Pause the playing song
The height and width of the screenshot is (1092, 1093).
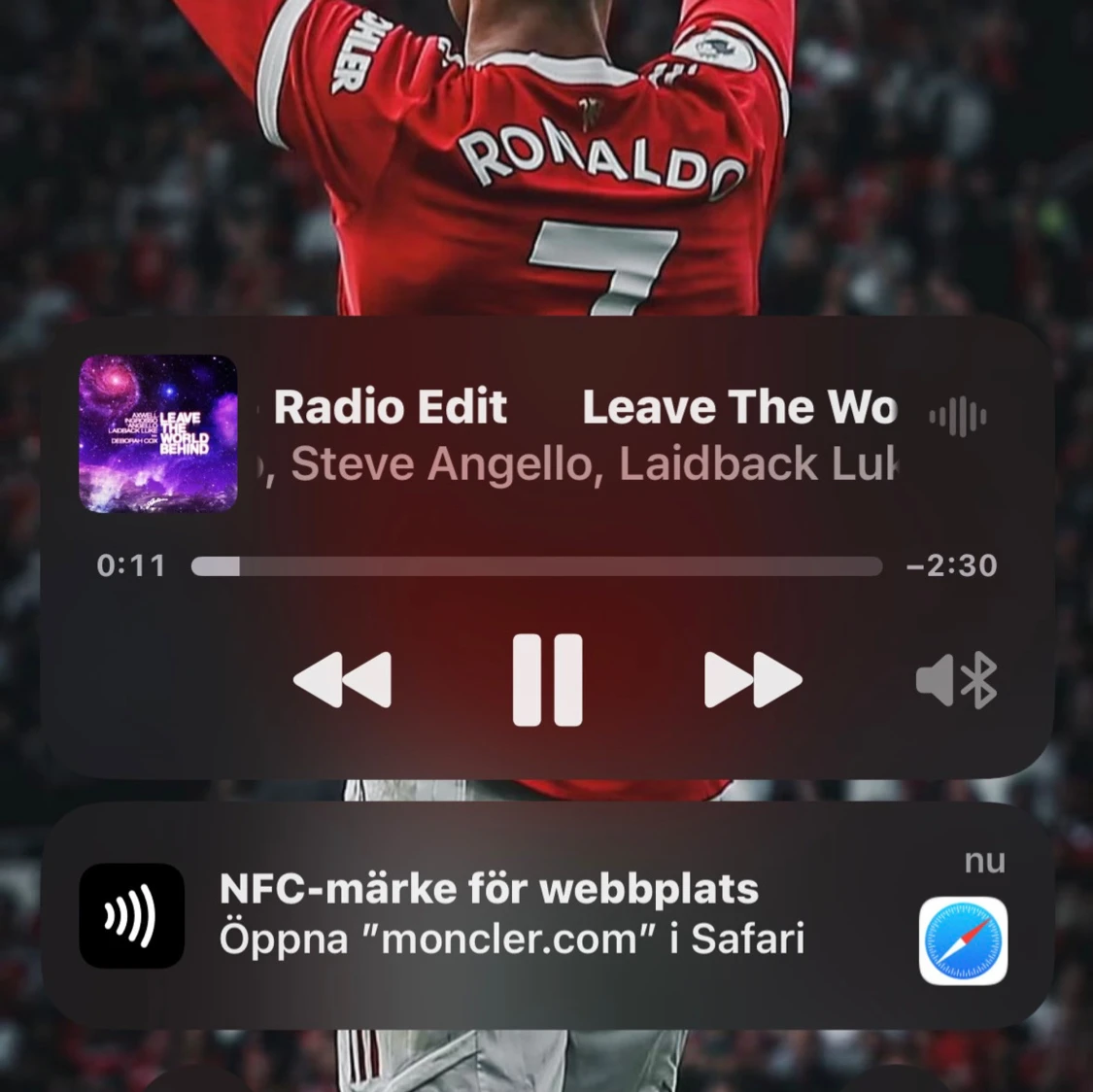(547, 680)
